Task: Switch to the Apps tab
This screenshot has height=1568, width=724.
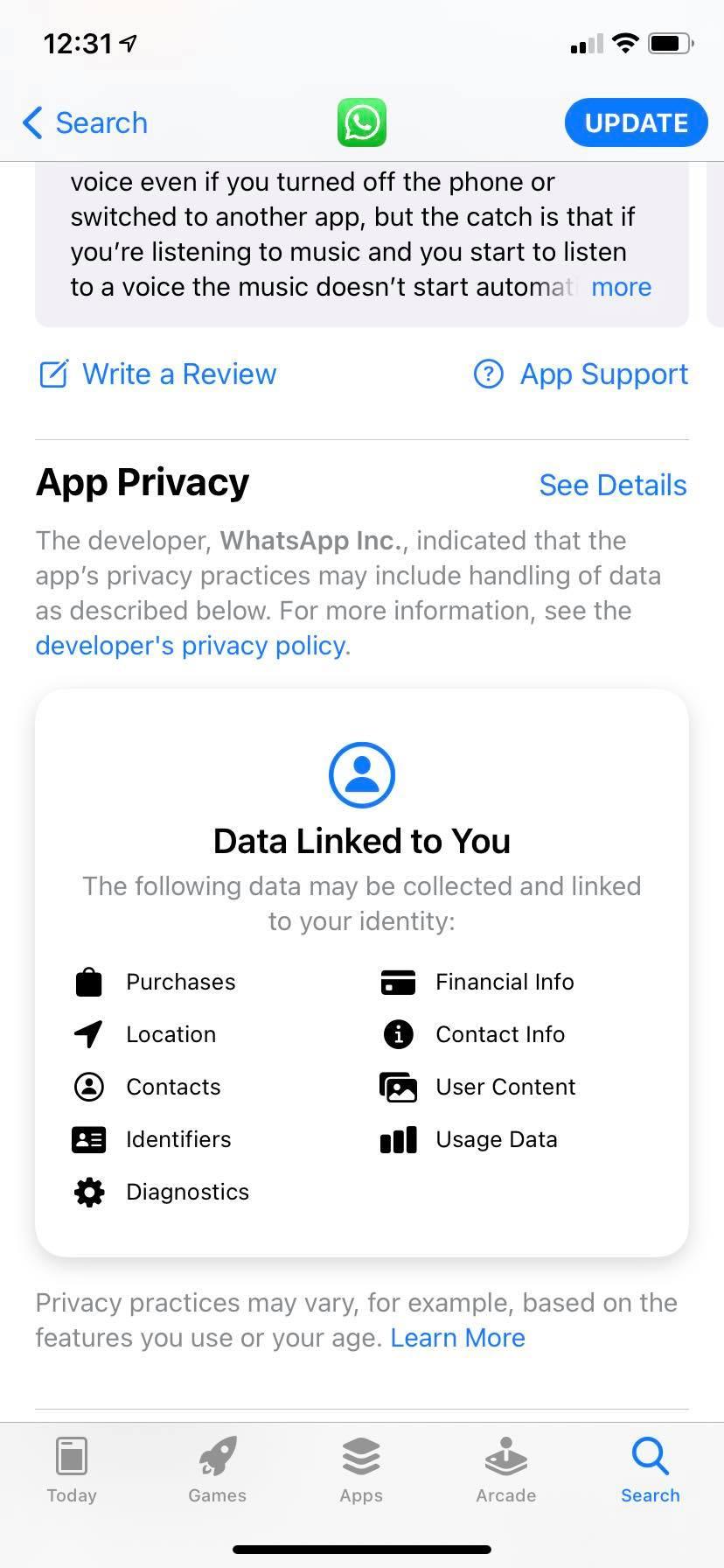Action: [361, 1472]
